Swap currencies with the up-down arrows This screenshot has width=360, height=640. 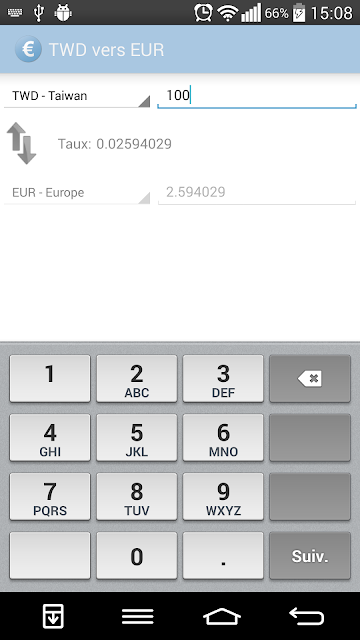pos(21,143)
